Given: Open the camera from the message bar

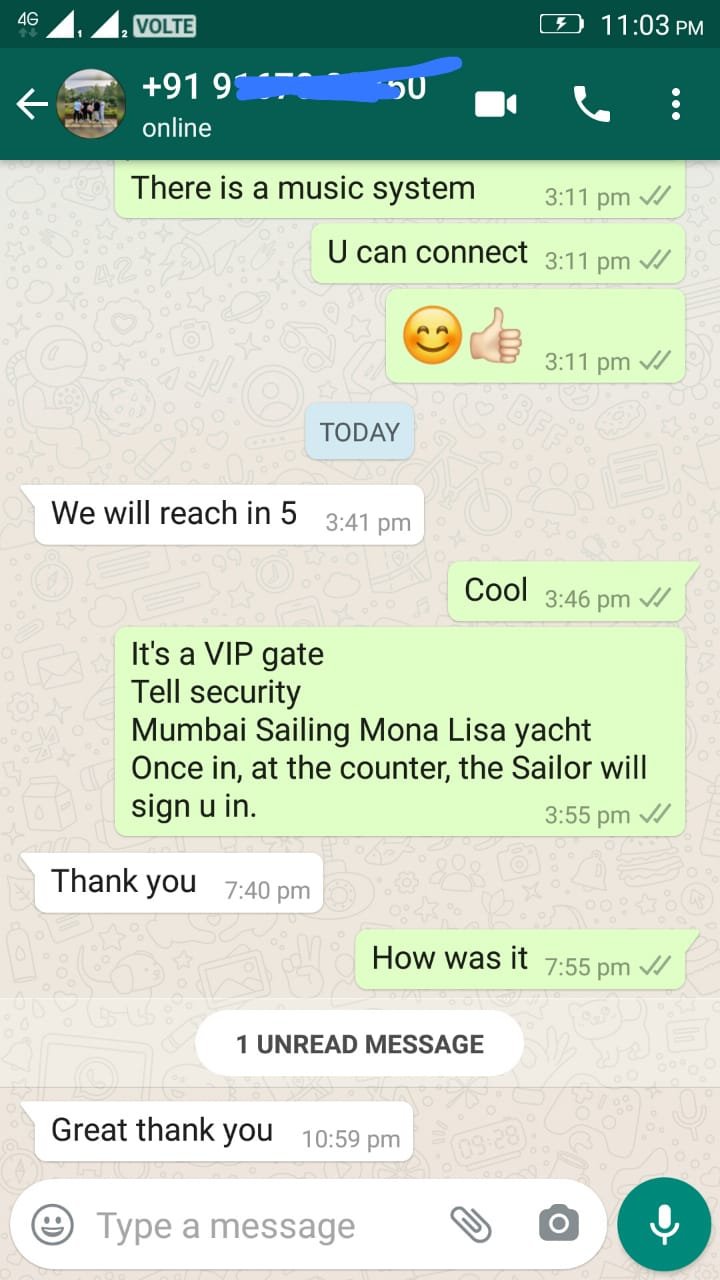Looking at the screenshot, I should (x=558, y=1223).
